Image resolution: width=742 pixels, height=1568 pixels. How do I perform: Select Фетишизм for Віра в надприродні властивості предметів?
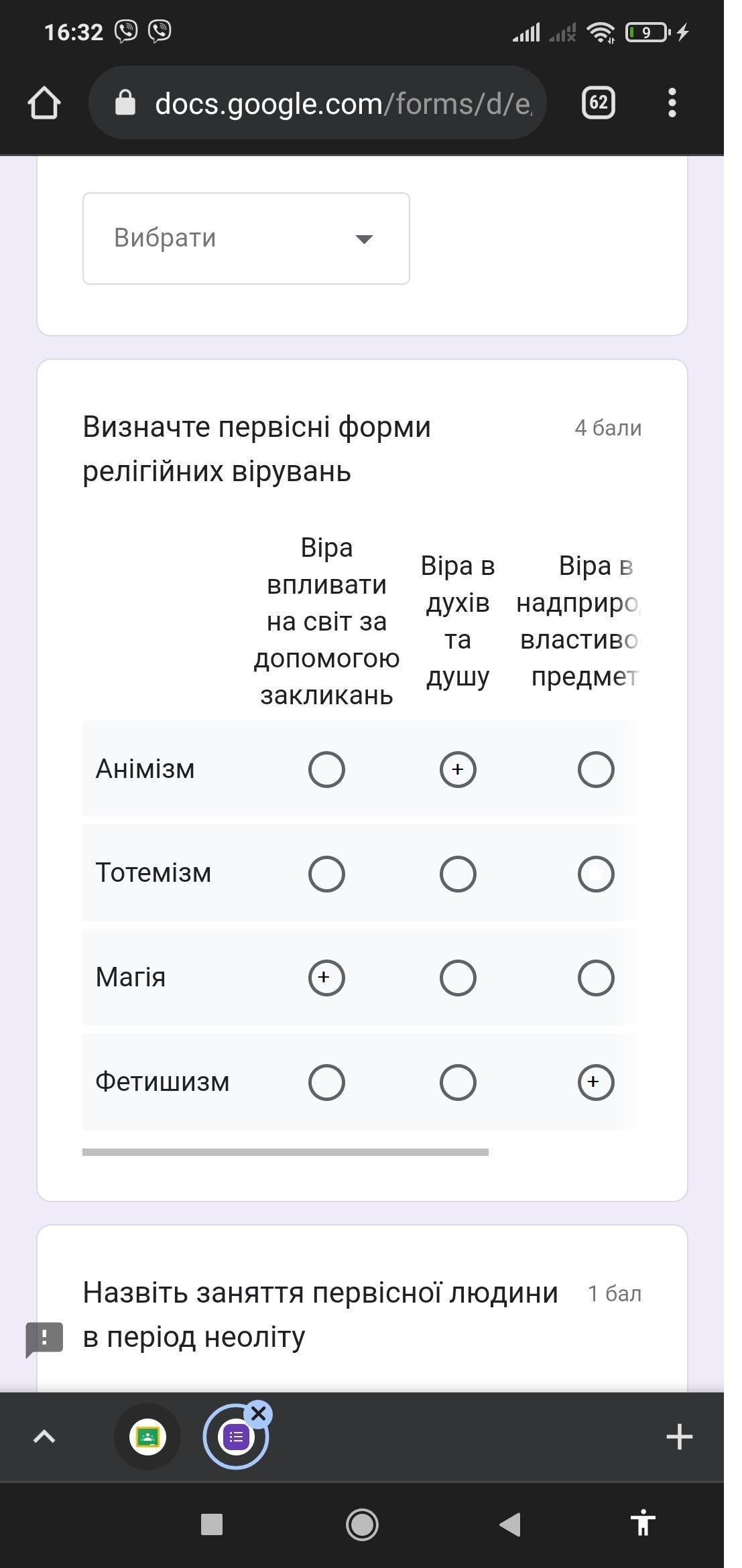tap(596, 1082)
